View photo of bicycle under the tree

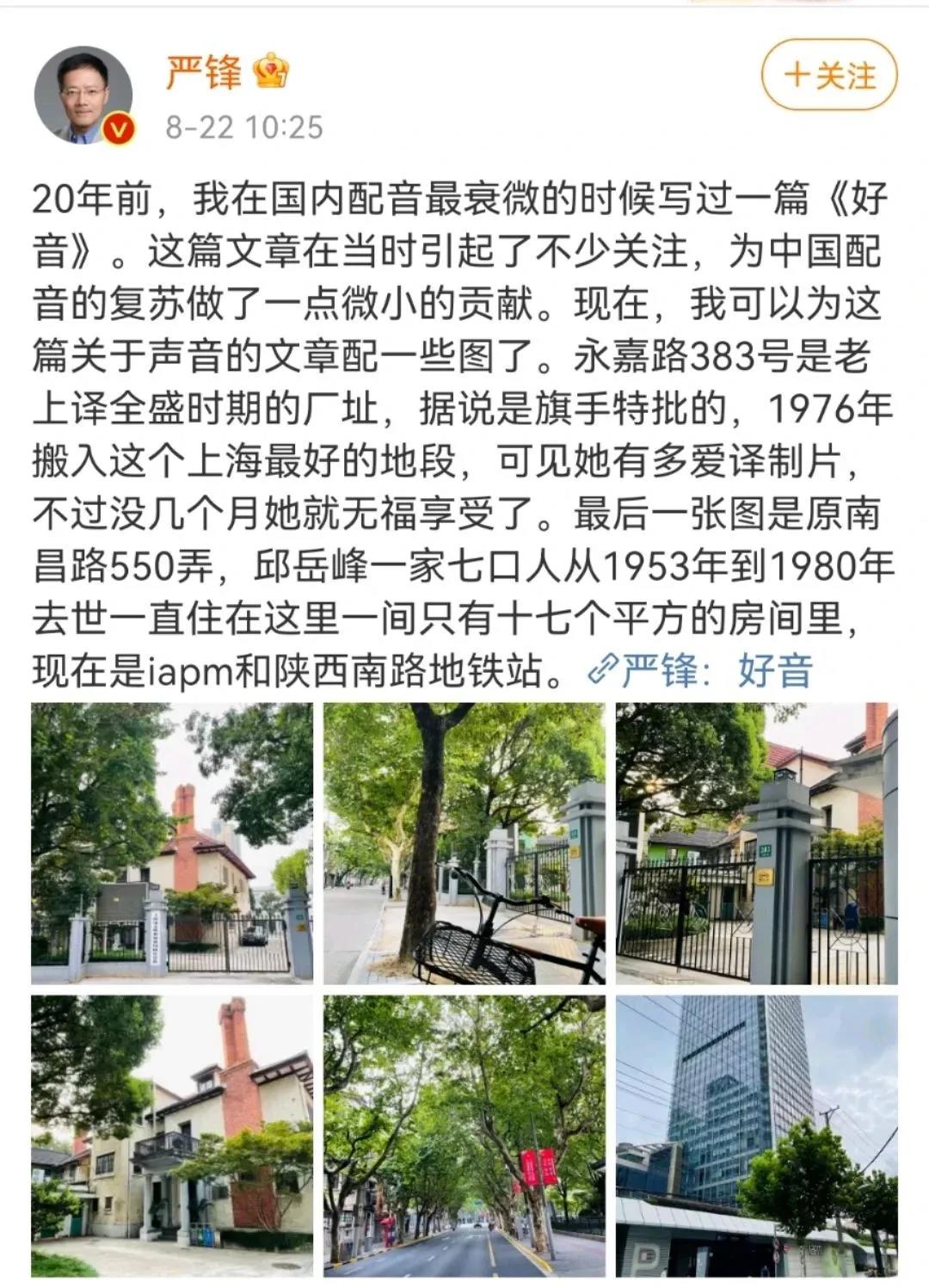tap(464, 843)
